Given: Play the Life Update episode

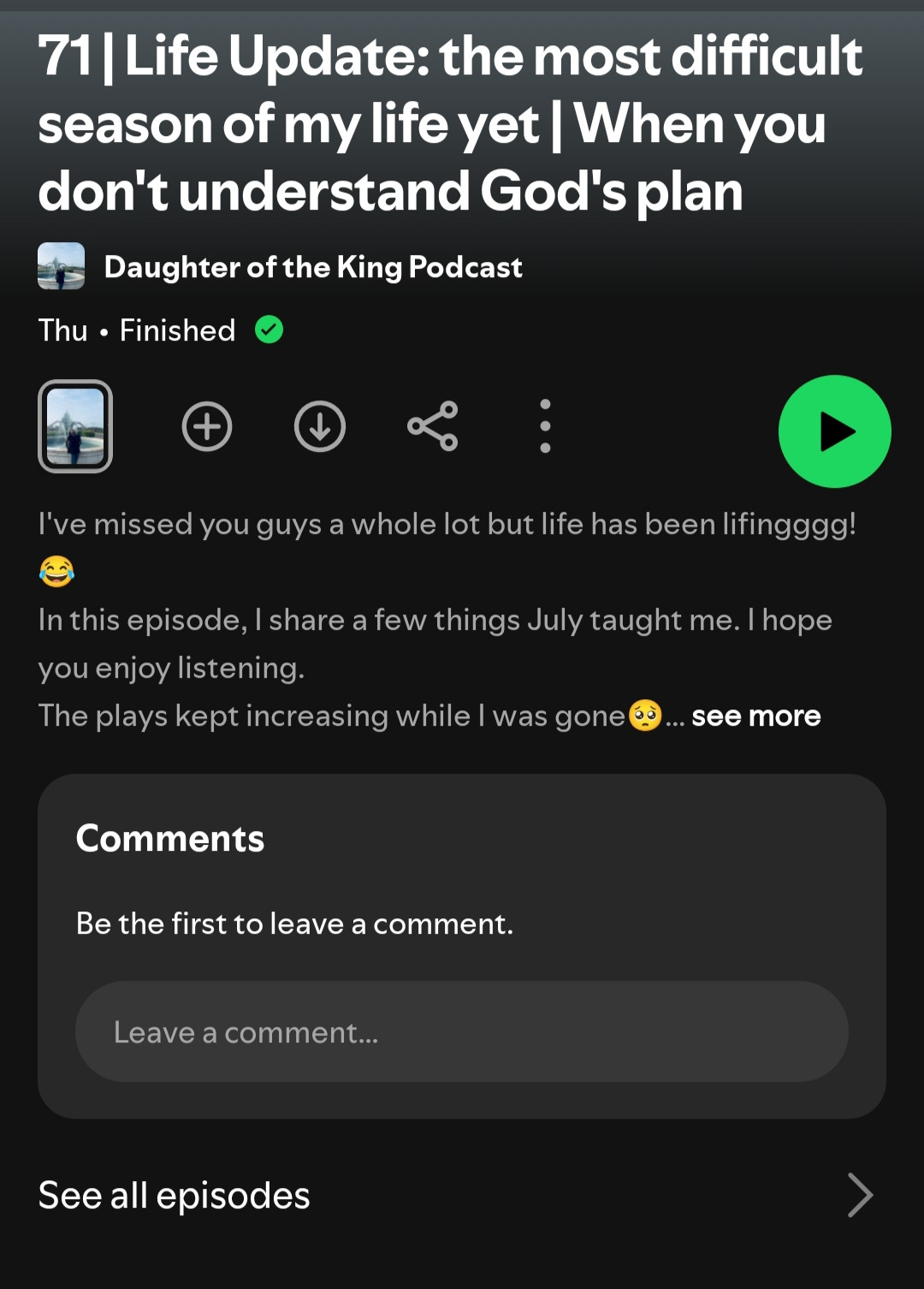Looking at the screenshot, I should tap(834, 431).
